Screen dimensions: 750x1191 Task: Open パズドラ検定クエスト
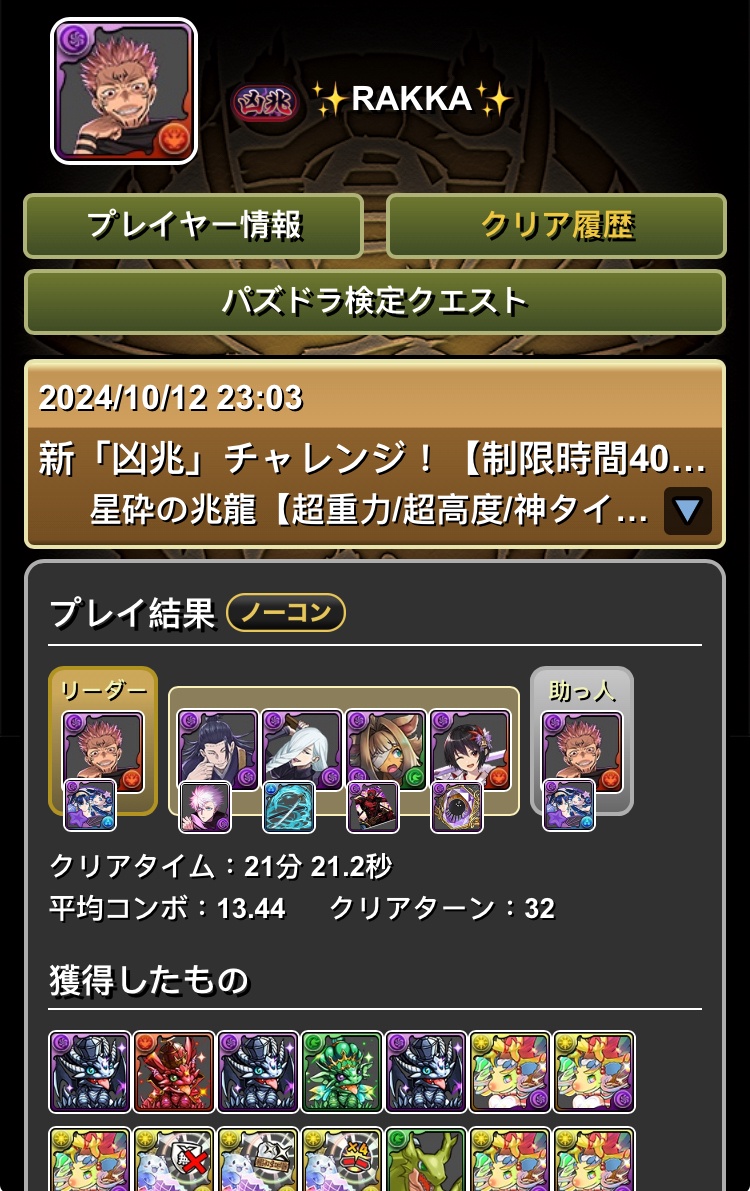(375, 301)
